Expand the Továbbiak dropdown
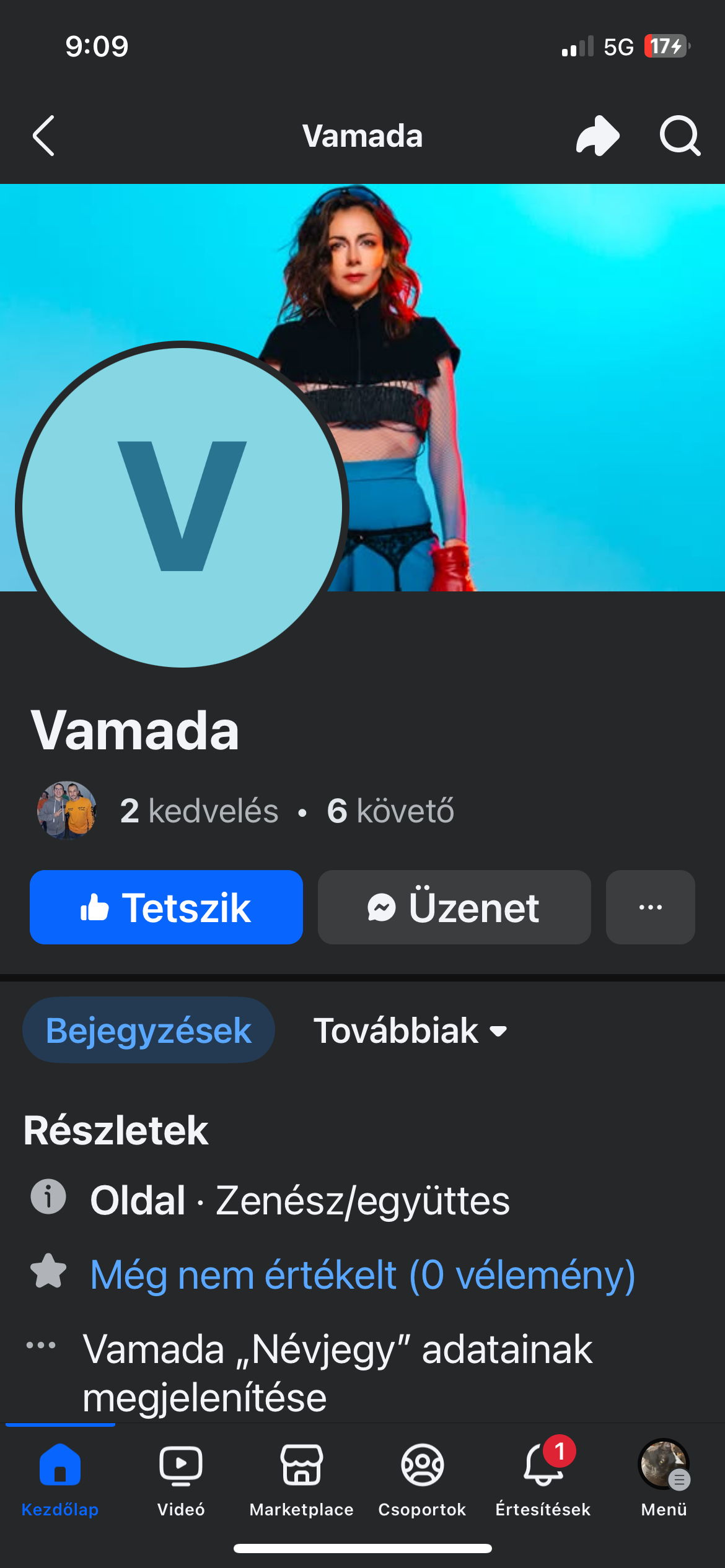 [x=410, y=1030]
